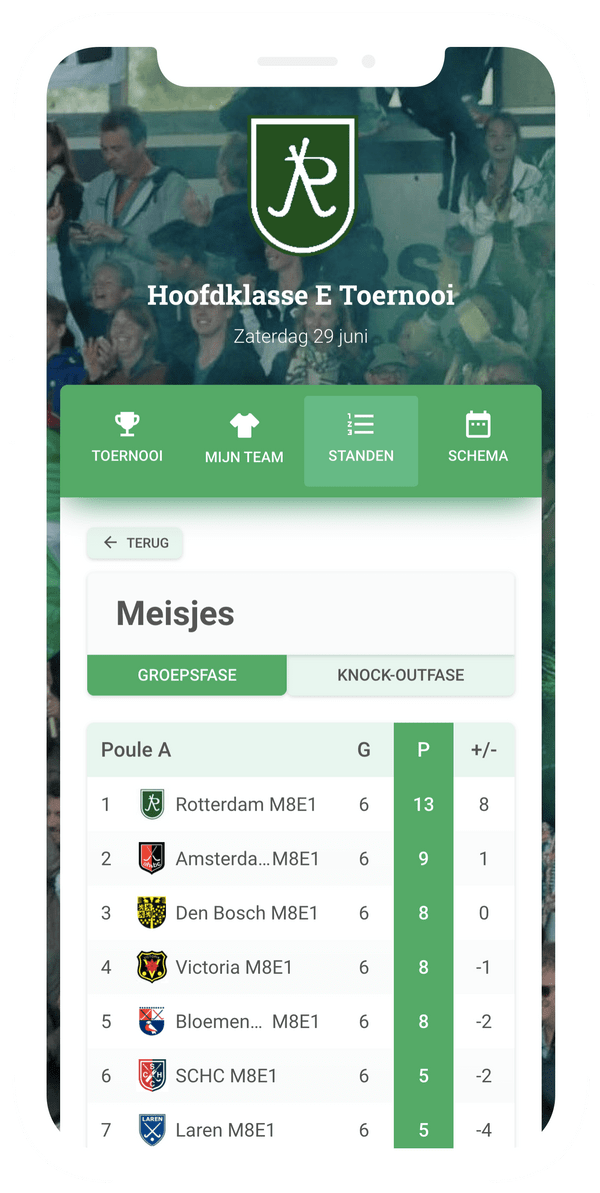The image size is (600, 1193).
Task: Switch to Knock-outfase view
Action: coord(400,675)
